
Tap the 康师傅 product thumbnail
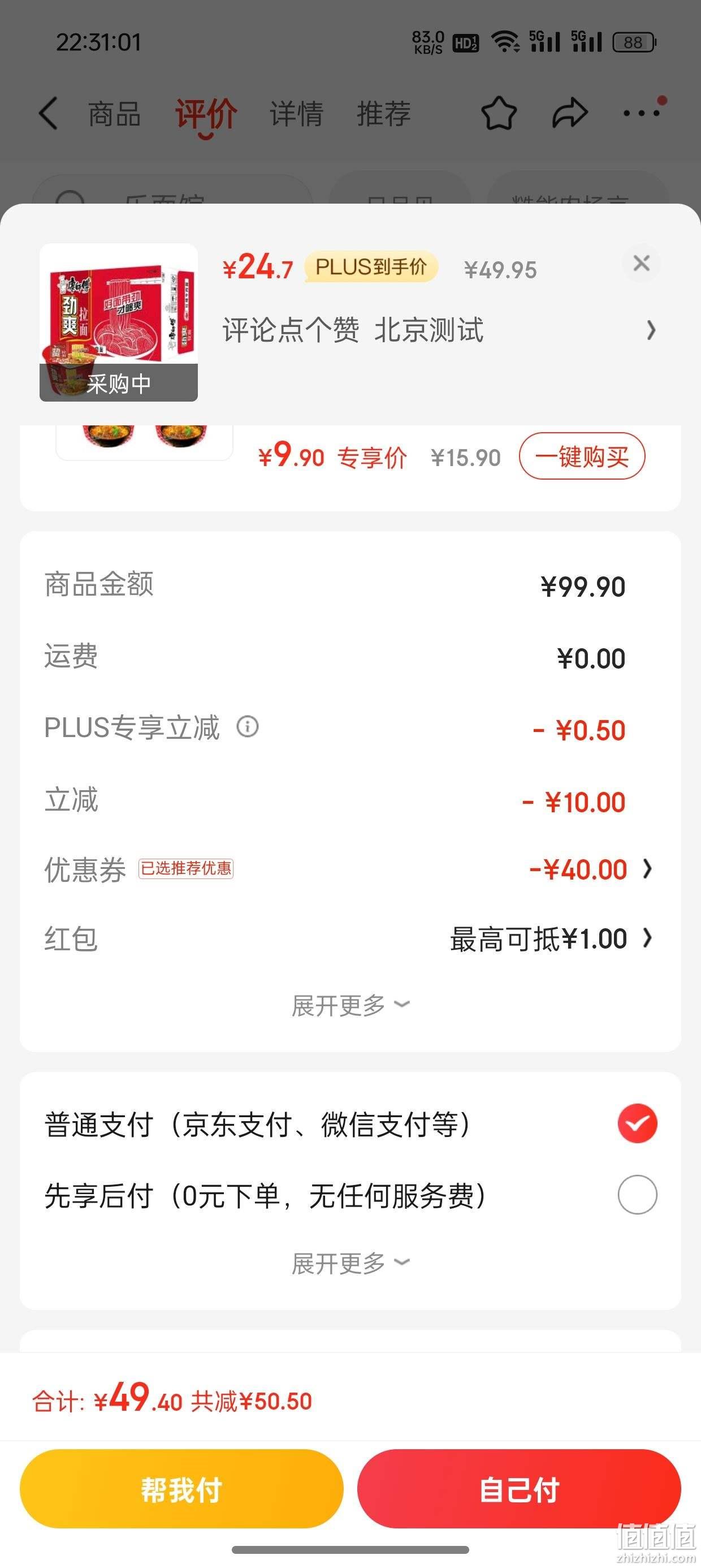119,322
